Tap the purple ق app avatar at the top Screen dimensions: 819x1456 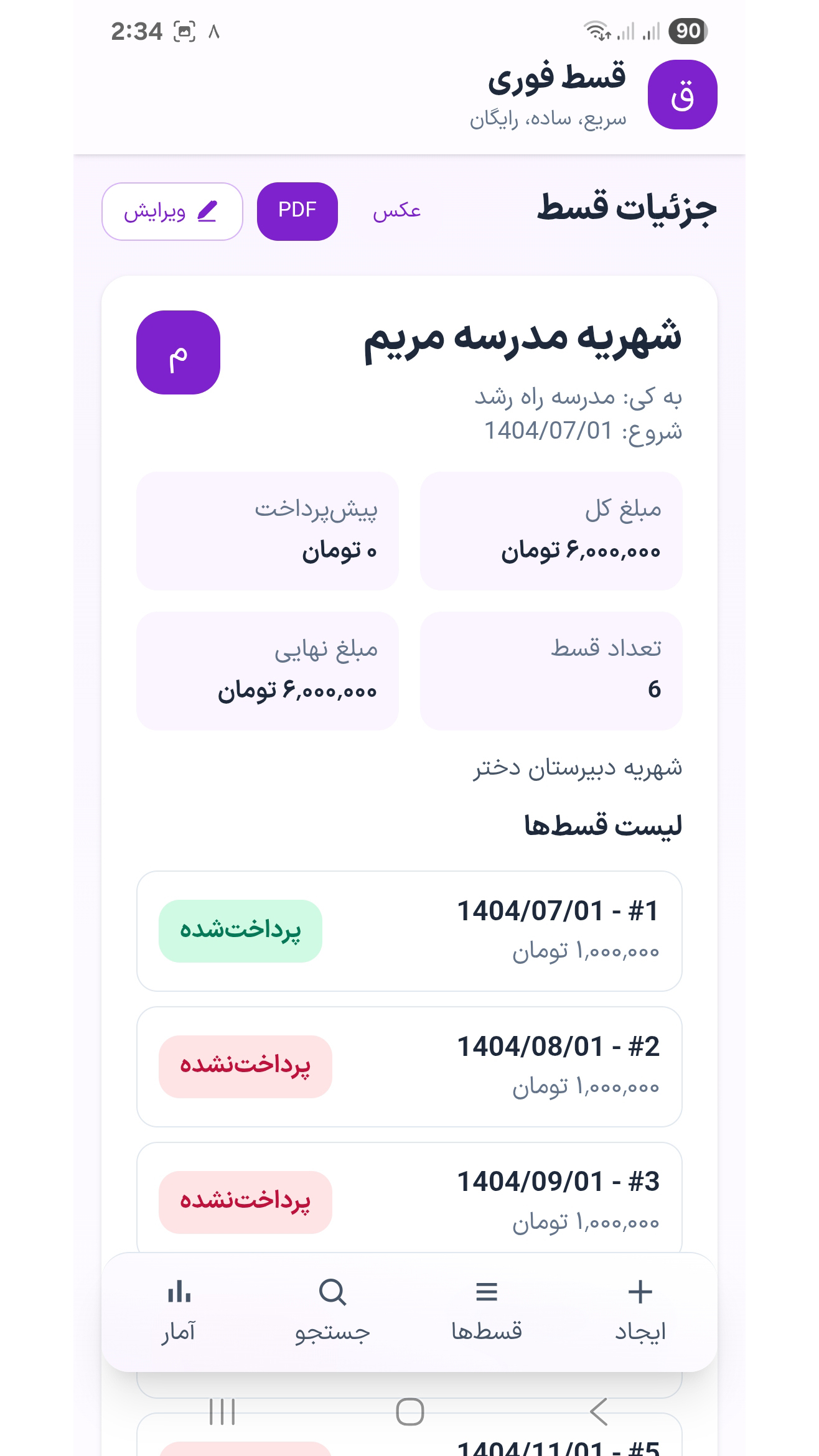(683, 95)
